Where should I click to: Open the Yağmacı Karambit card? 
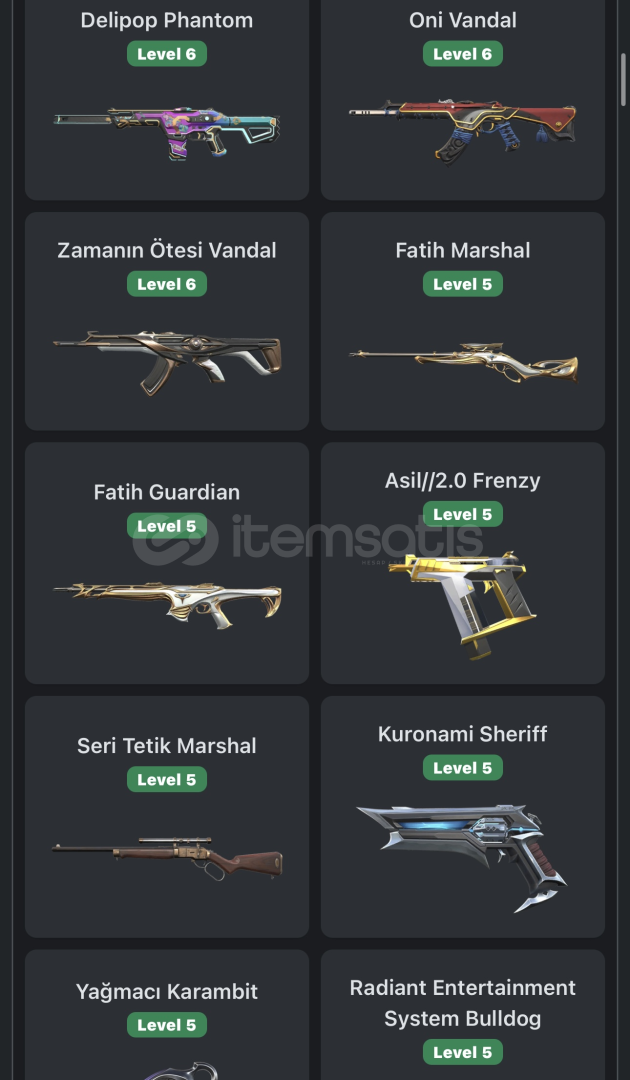tap(167, 1015)
